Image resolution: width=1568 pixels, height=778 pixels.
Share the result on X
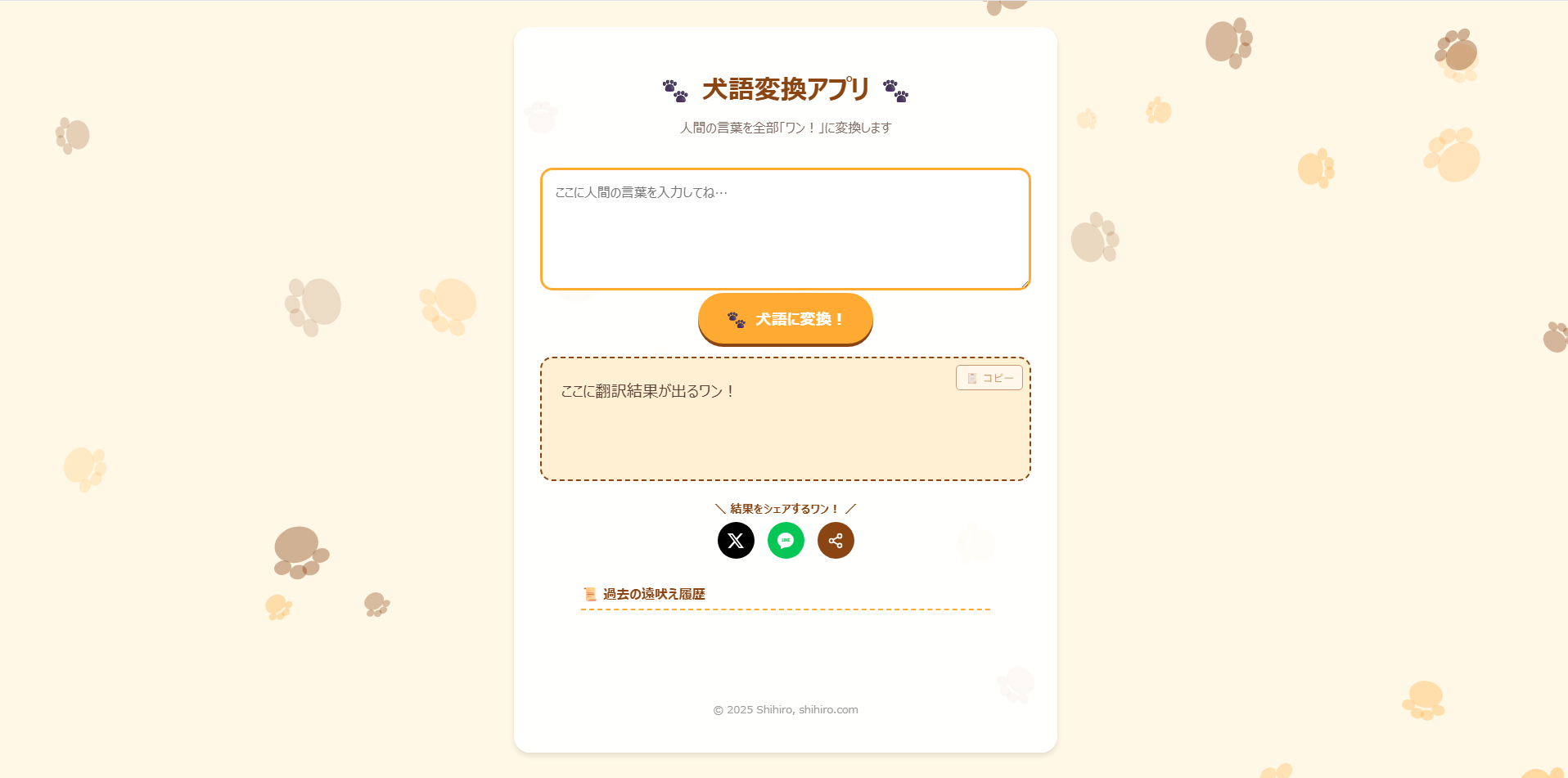736,541
